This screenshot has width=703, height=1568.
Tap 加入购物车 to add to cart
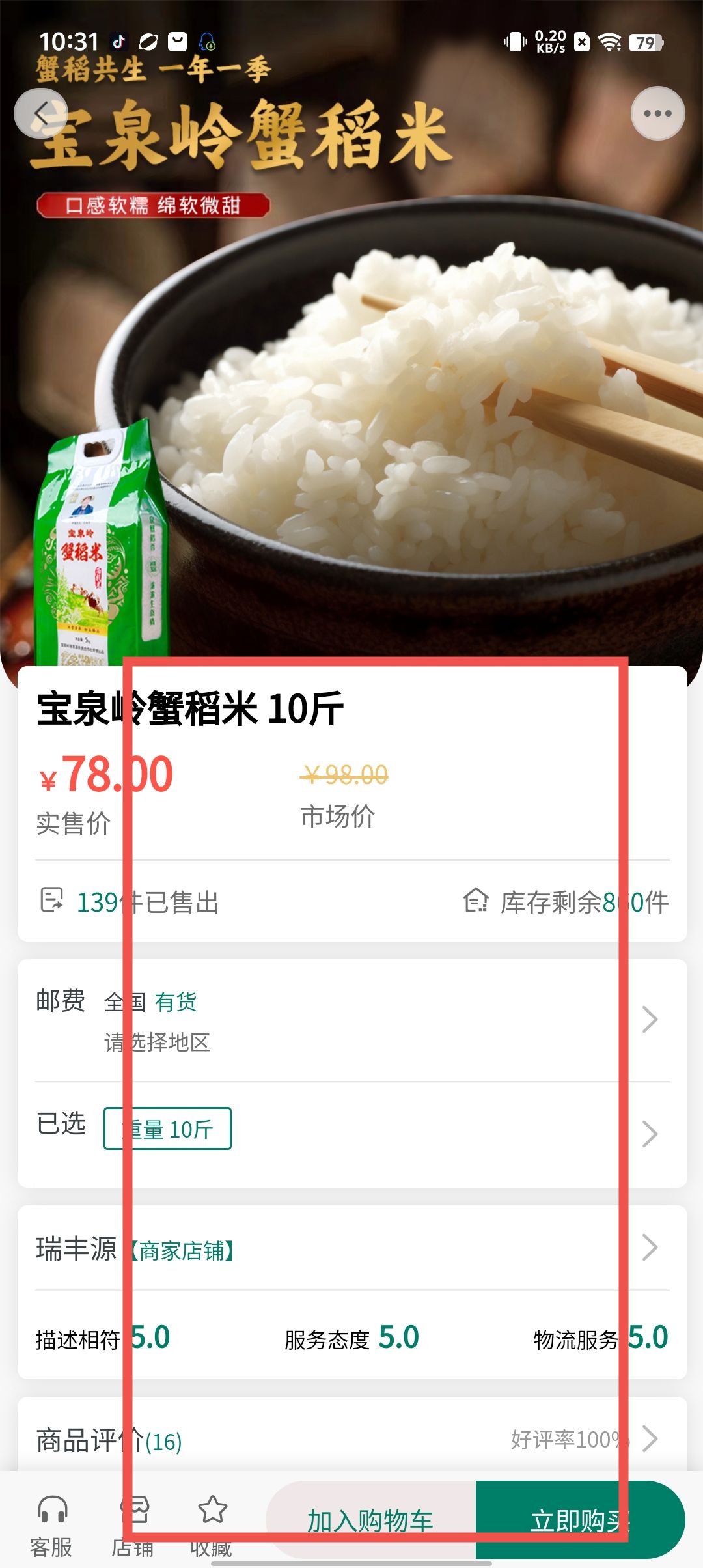pos(371,1520)
